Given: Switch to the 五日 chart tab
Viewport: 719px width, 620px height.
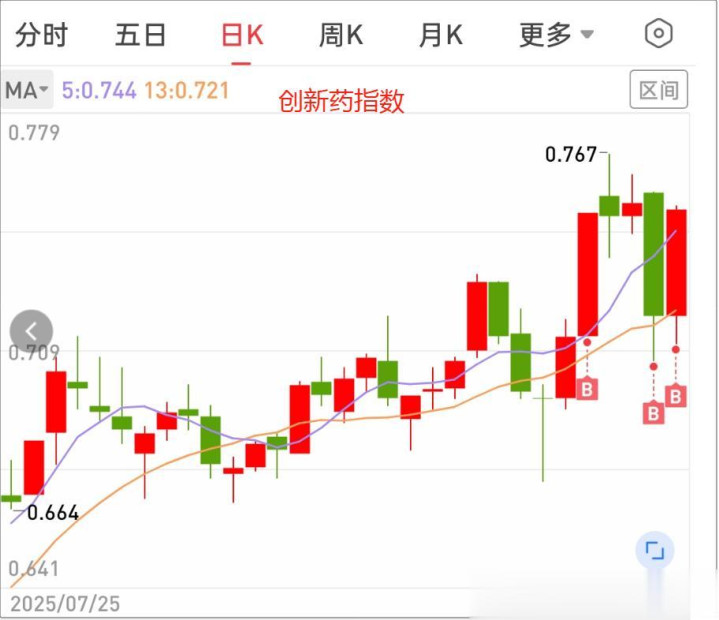Looking at the screenshot, I should click(x=140, y=36).
